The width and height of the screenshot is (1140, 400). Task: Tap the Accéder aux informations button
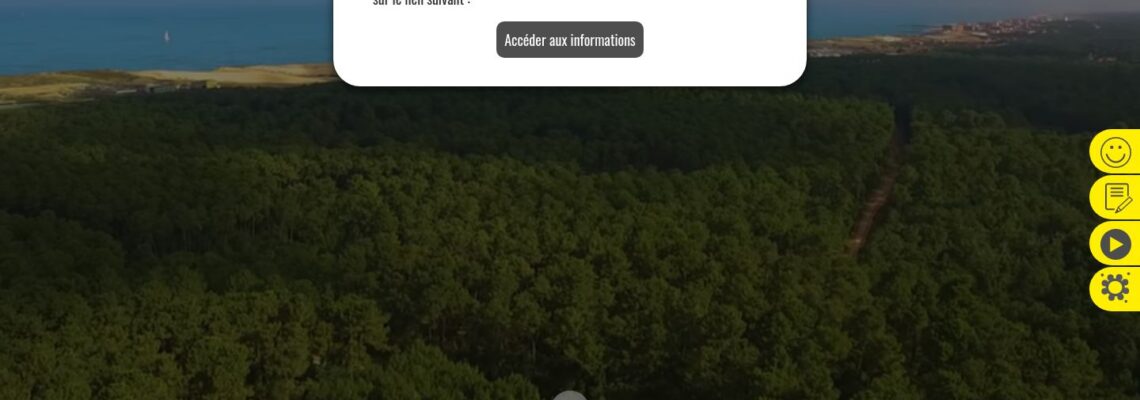click(569, 40)
